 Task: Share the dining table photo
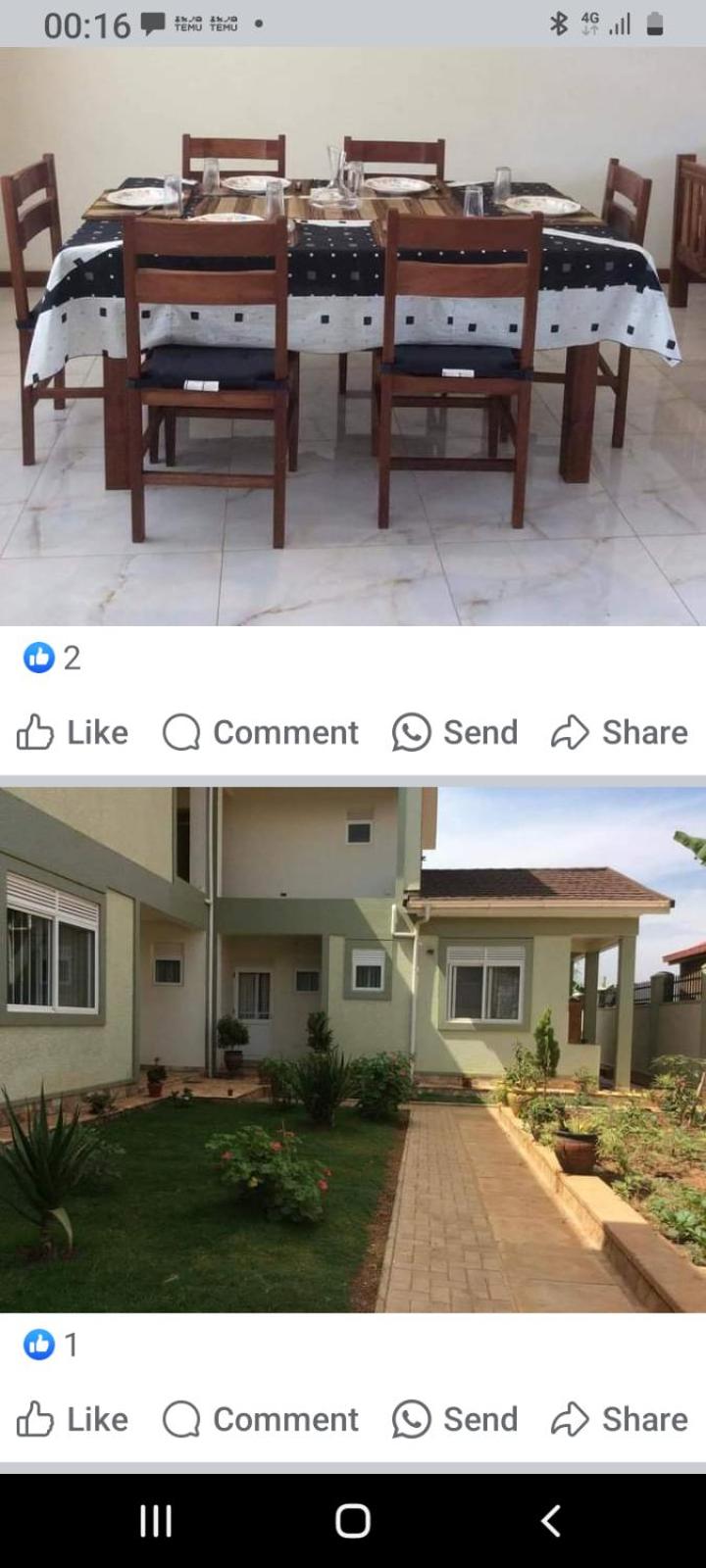(620, 732)
